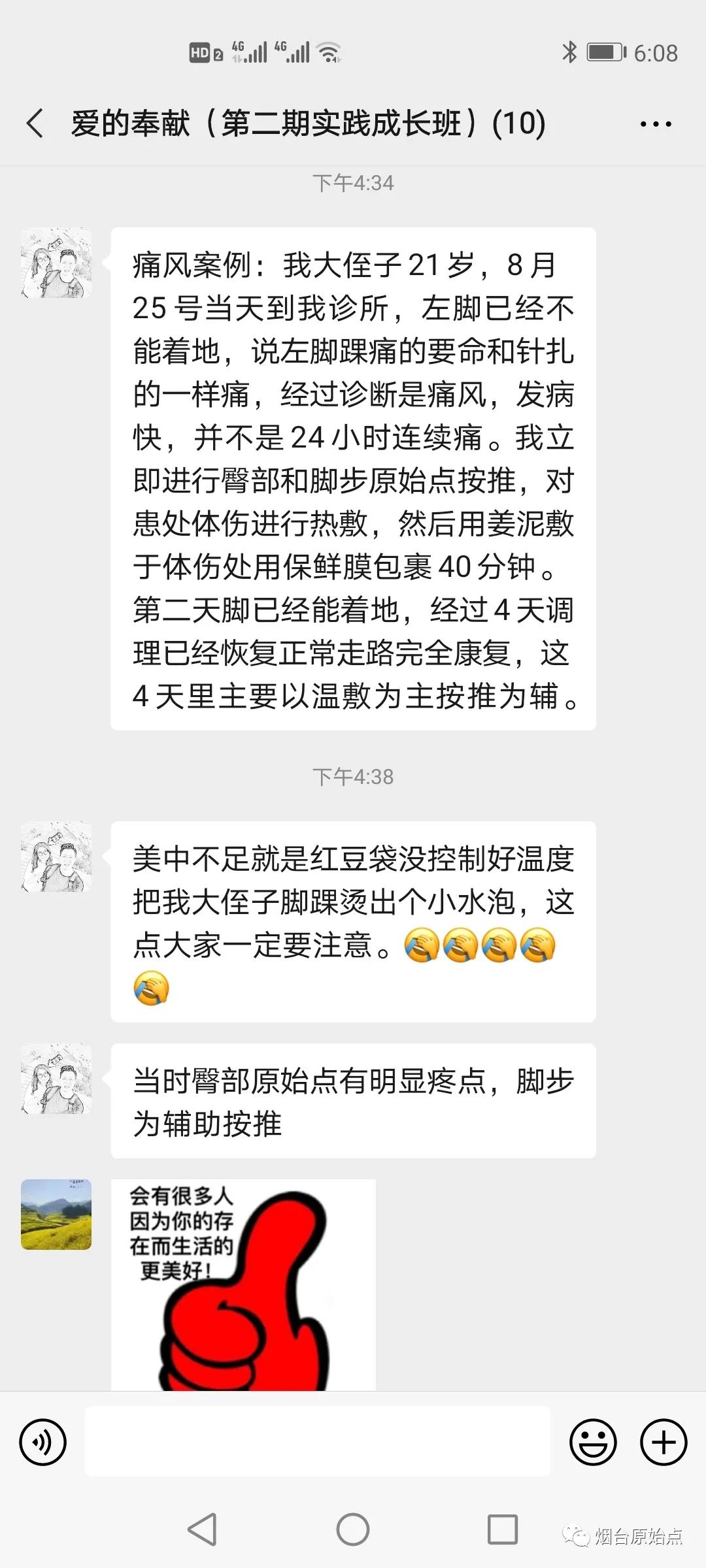This screenshot has width=706, height=1568.
Task: Tap the back chevron to leave chat
Action: (x=35, y=123)
